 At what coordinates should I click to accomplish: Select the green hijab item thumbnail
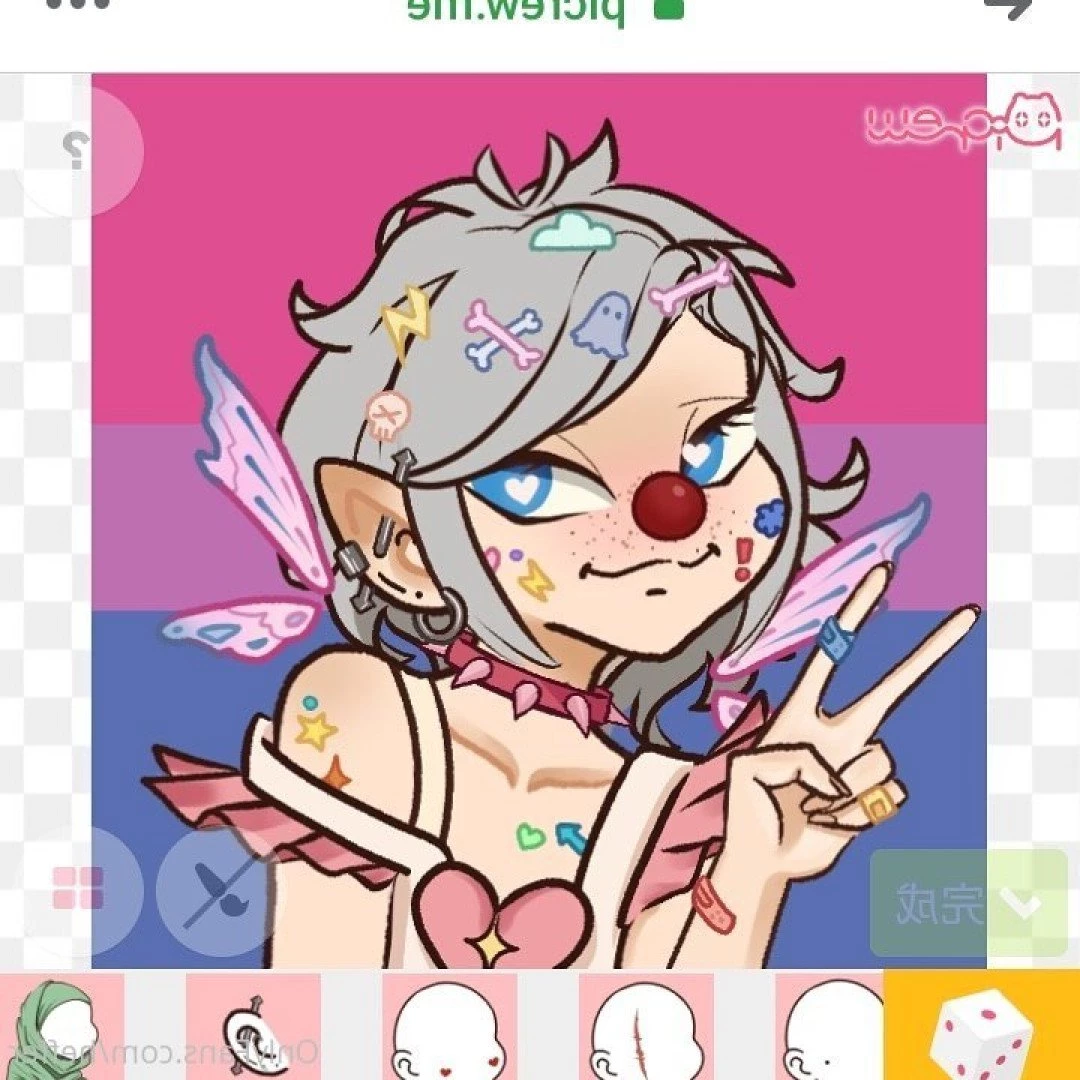(60, 1028)
